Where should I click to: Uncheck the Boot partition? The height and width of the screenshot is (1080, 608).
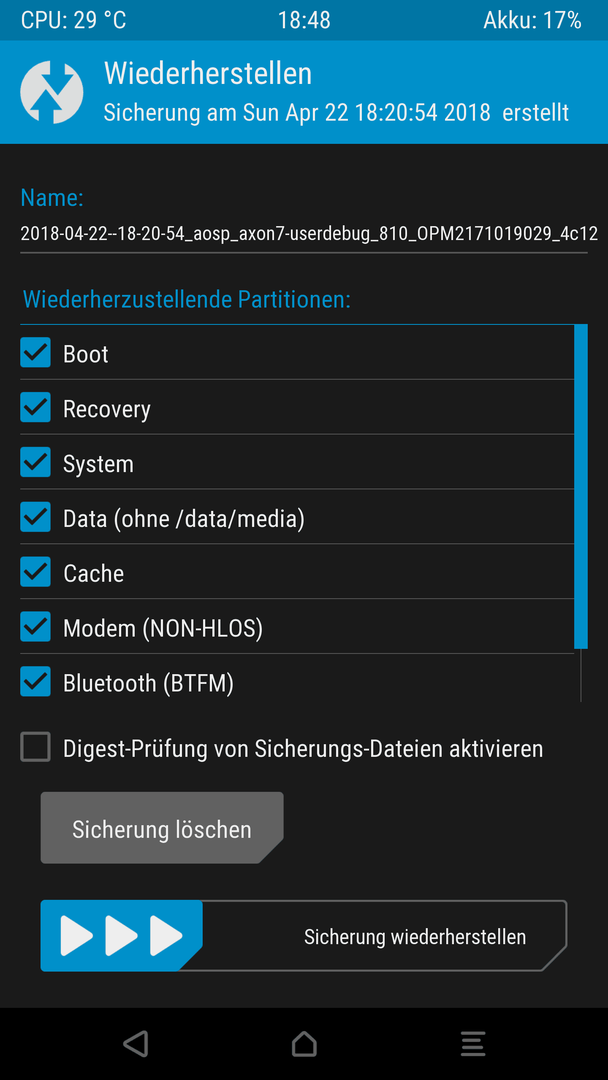click(36, 353)
